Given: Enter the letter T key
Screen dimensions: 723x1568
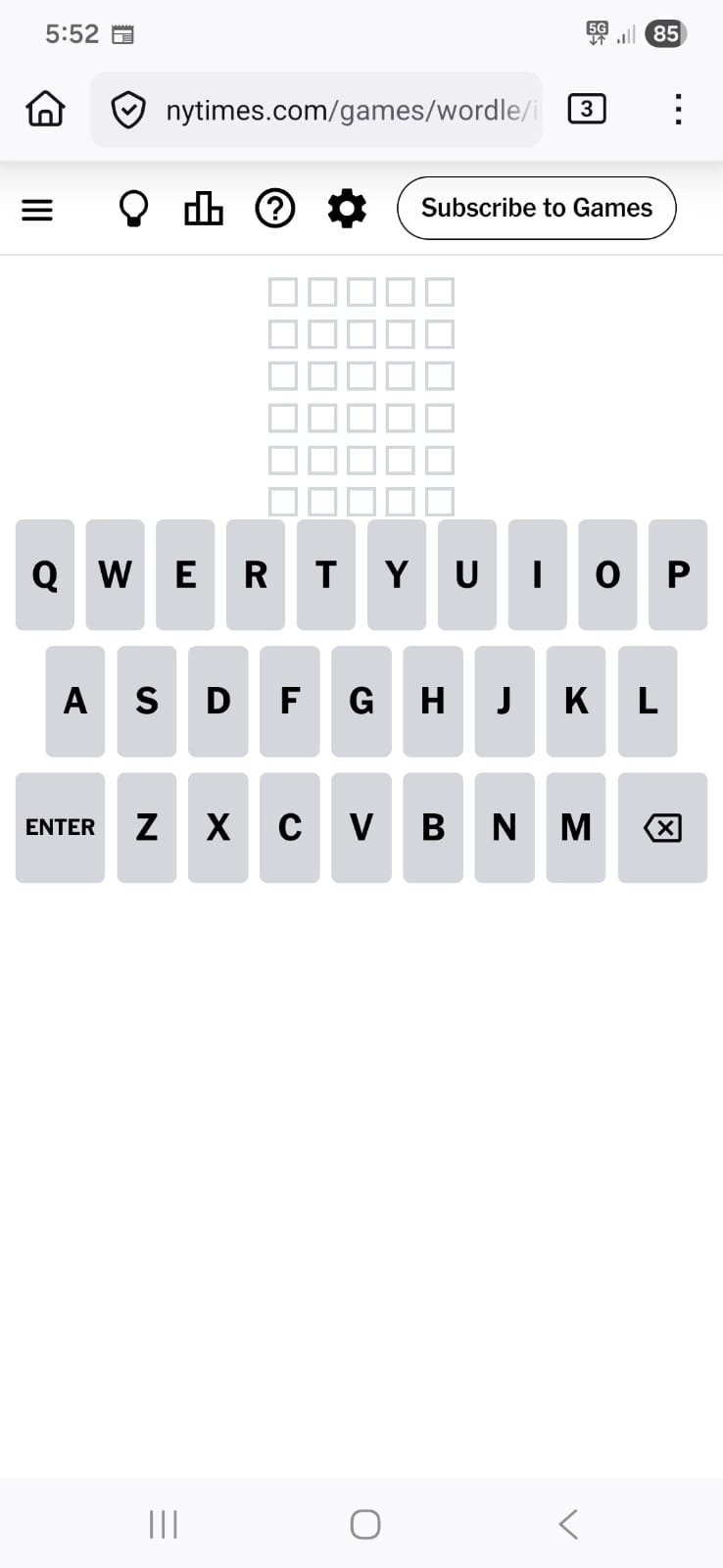Looking at the screenshot, I should click(x=326, y=574).
